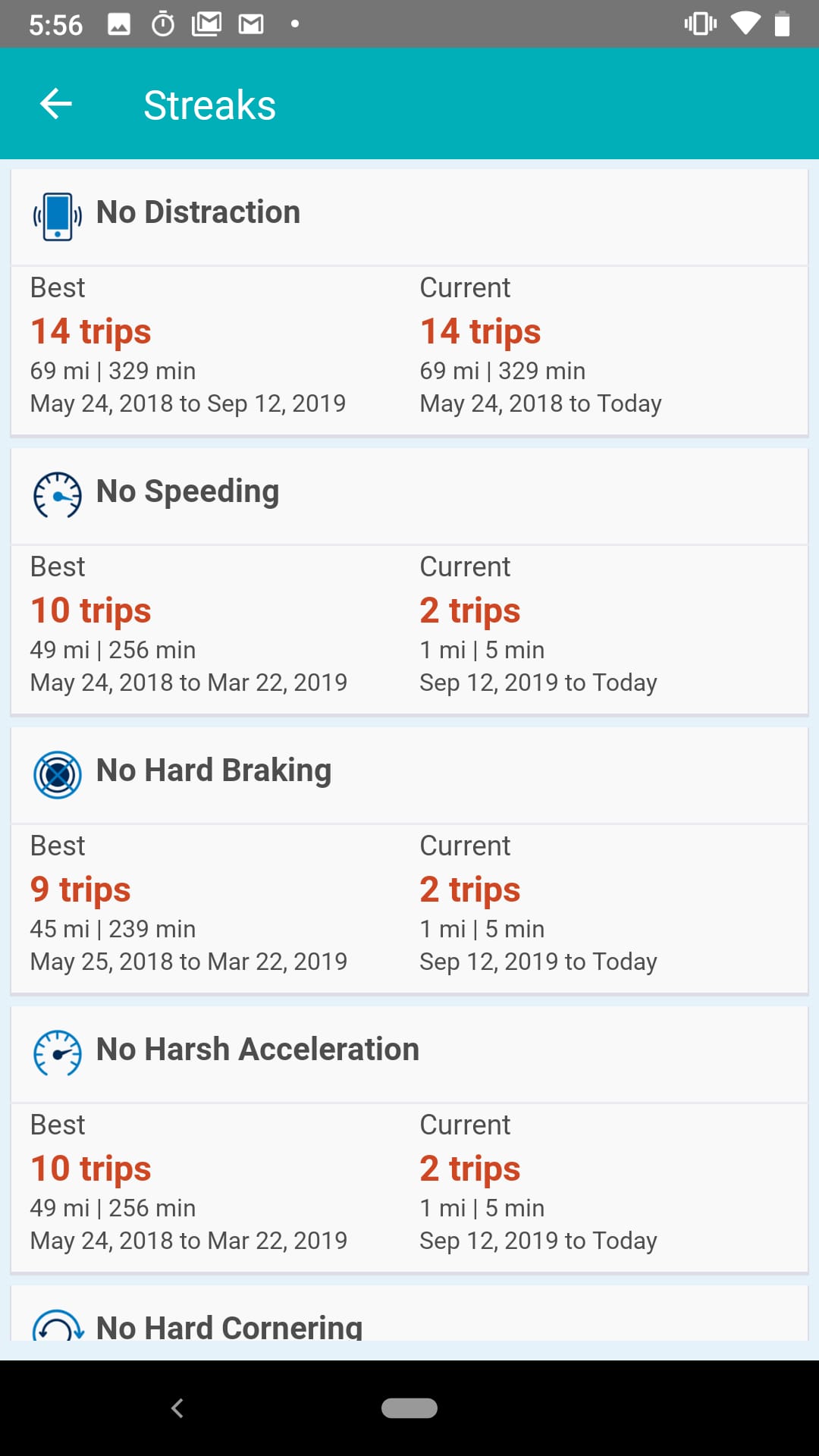Viewport: 819px width, 1456px height.
Task: Tap the Wi-Fi icon in the status bar
Action: [743, 23]
